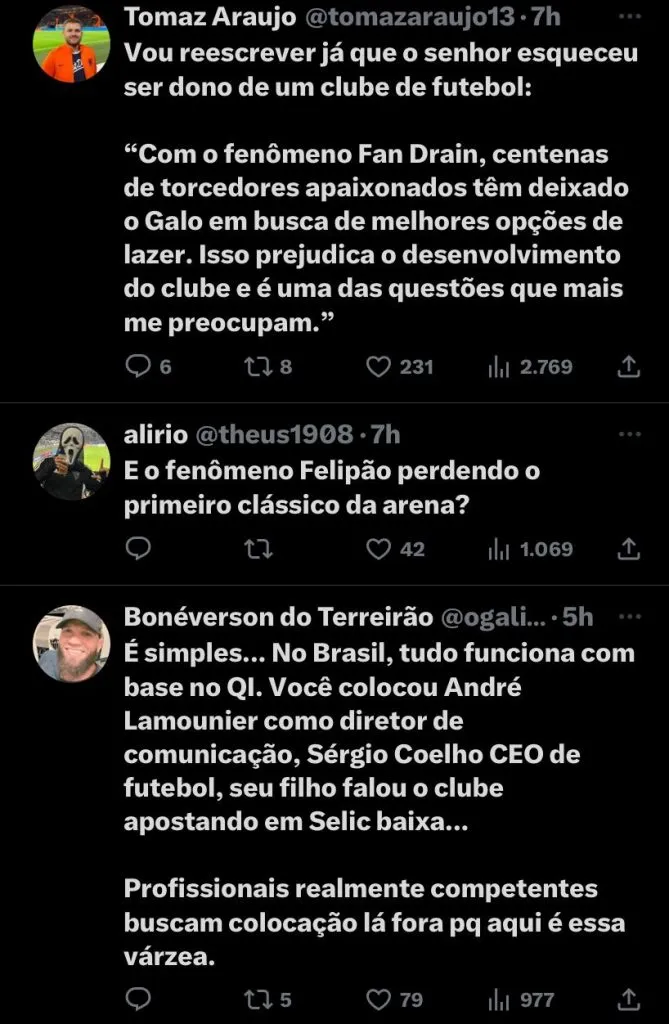Image resolution: width=669 pixels, height=1024 pixels.
Task: Share Bonéverson do Terreirão's tweet
Action: pos(628,998)
